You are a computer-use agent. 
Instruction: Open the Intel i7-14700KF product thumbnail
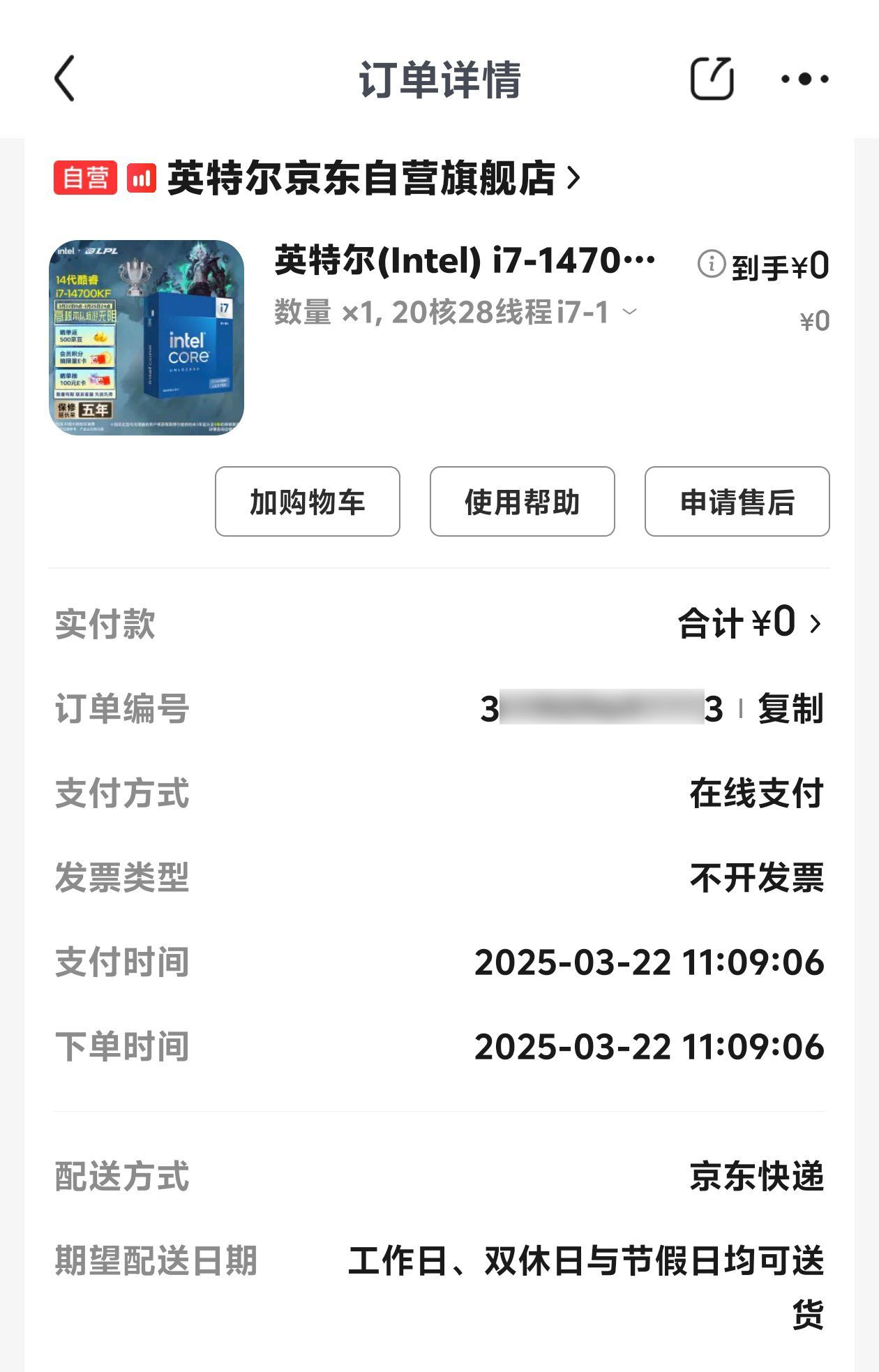click(x=146, y=338)
